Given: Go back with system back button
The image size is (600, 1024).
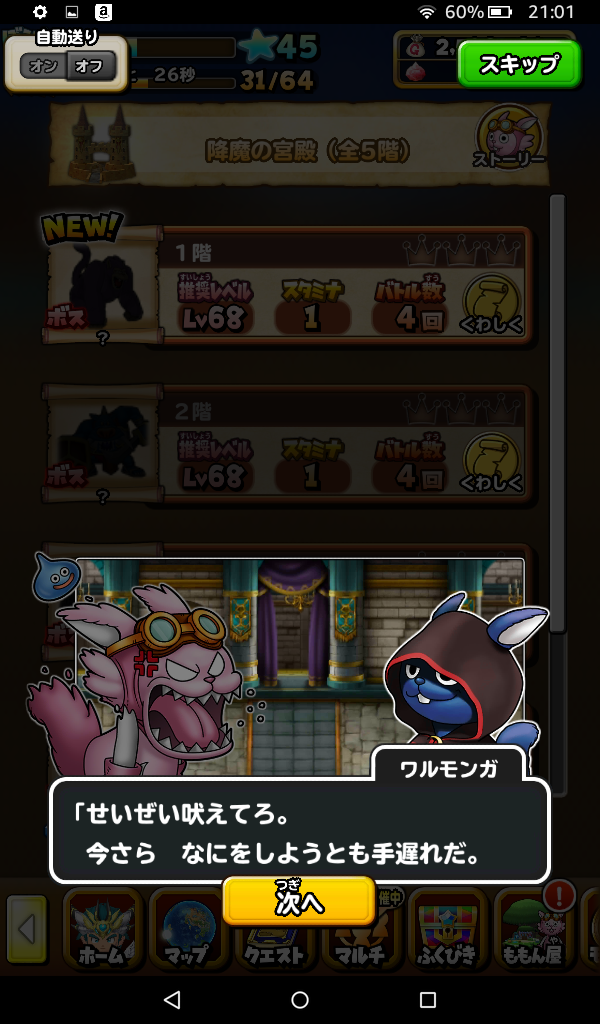Looking at the screenshot, I should pyautogui.click(x=171, y=999).
